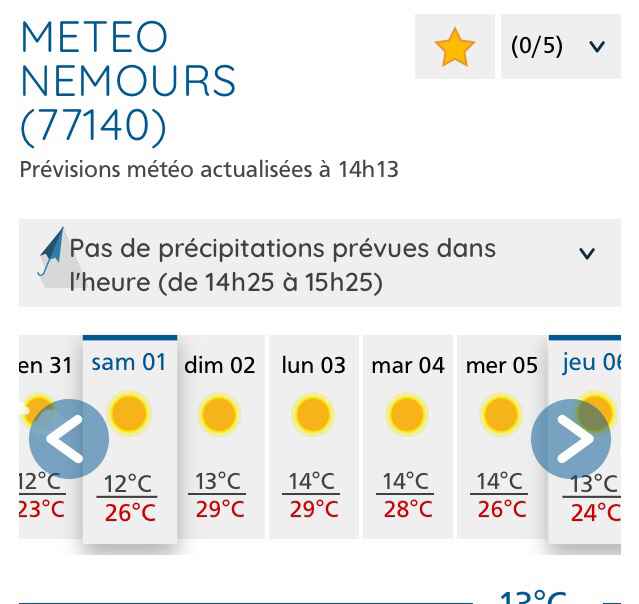Select the sam 01 forecast day
Screen dimensions: 639x604
point(129,440)
